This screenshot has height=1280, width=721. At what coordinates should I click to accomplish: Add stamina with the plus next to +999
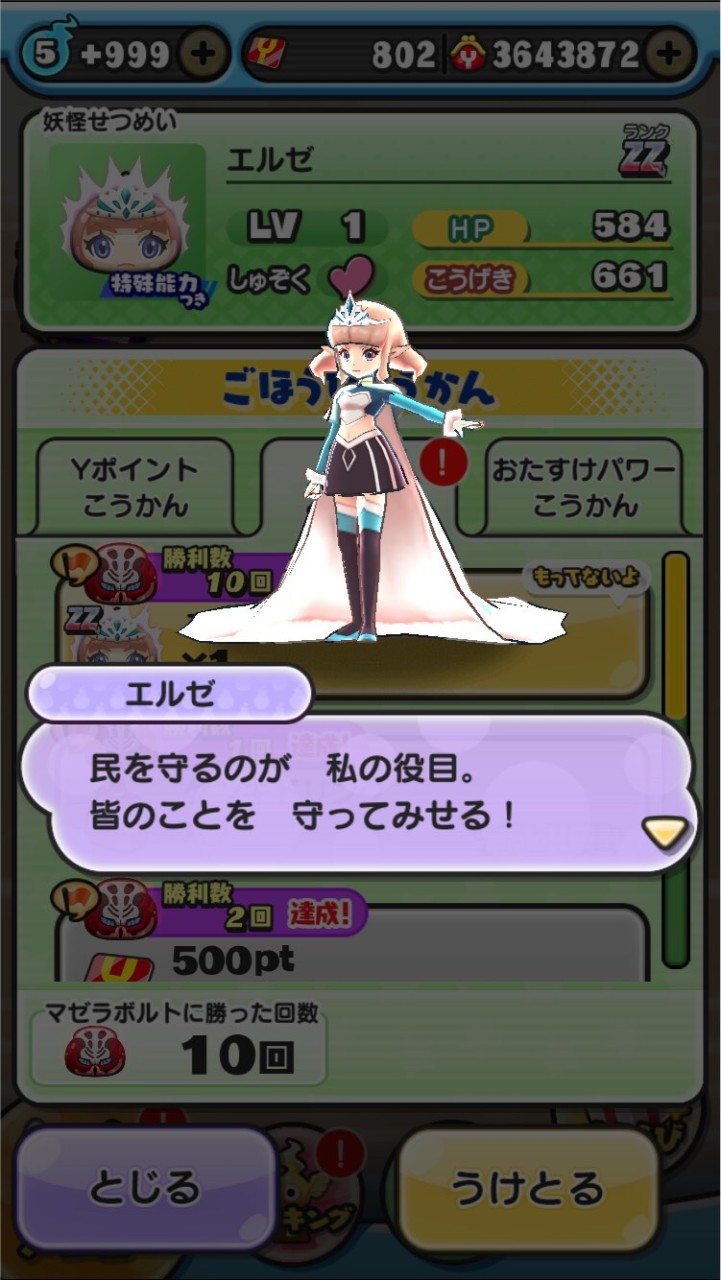[x=205, y=54]
